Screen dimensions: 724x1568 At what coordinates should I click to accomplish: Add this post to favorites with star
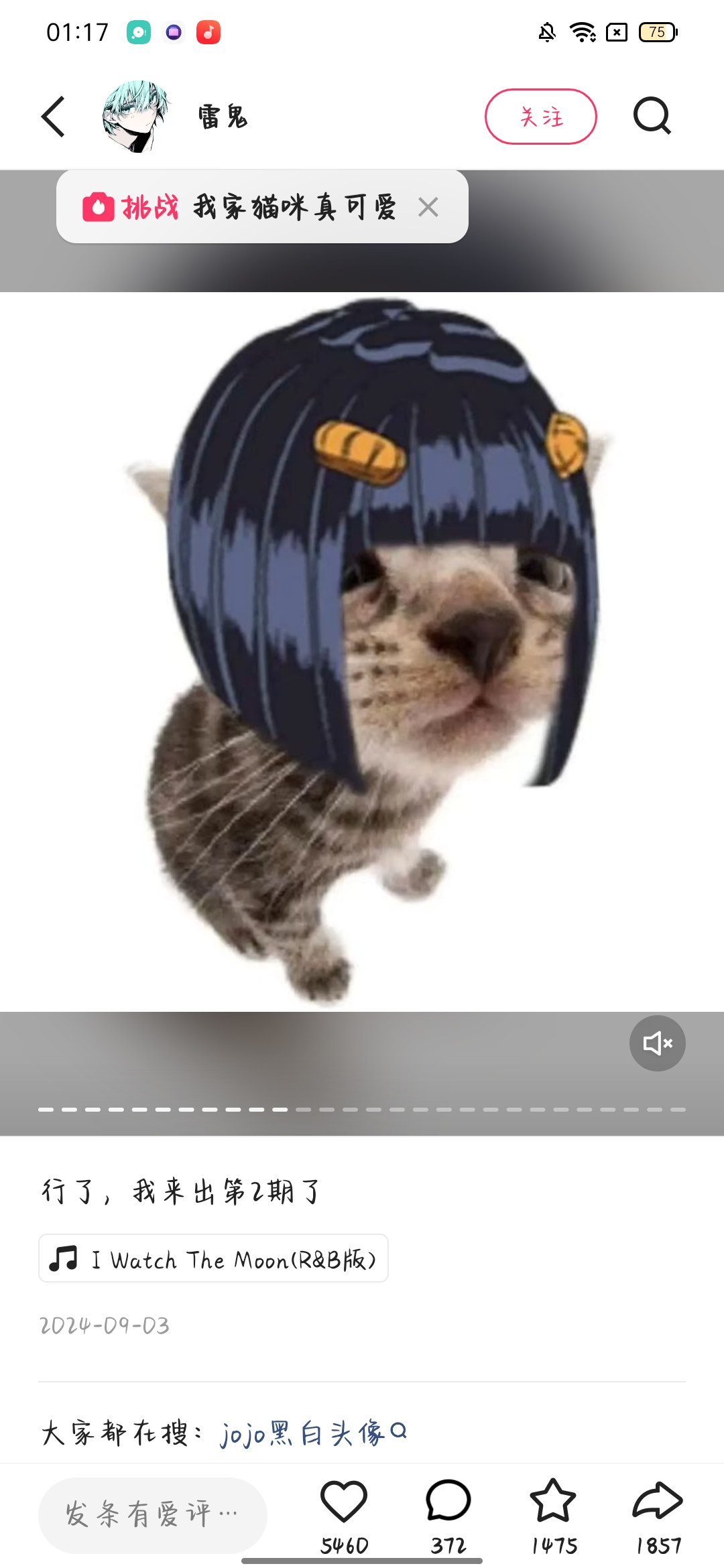[553, 1501]
